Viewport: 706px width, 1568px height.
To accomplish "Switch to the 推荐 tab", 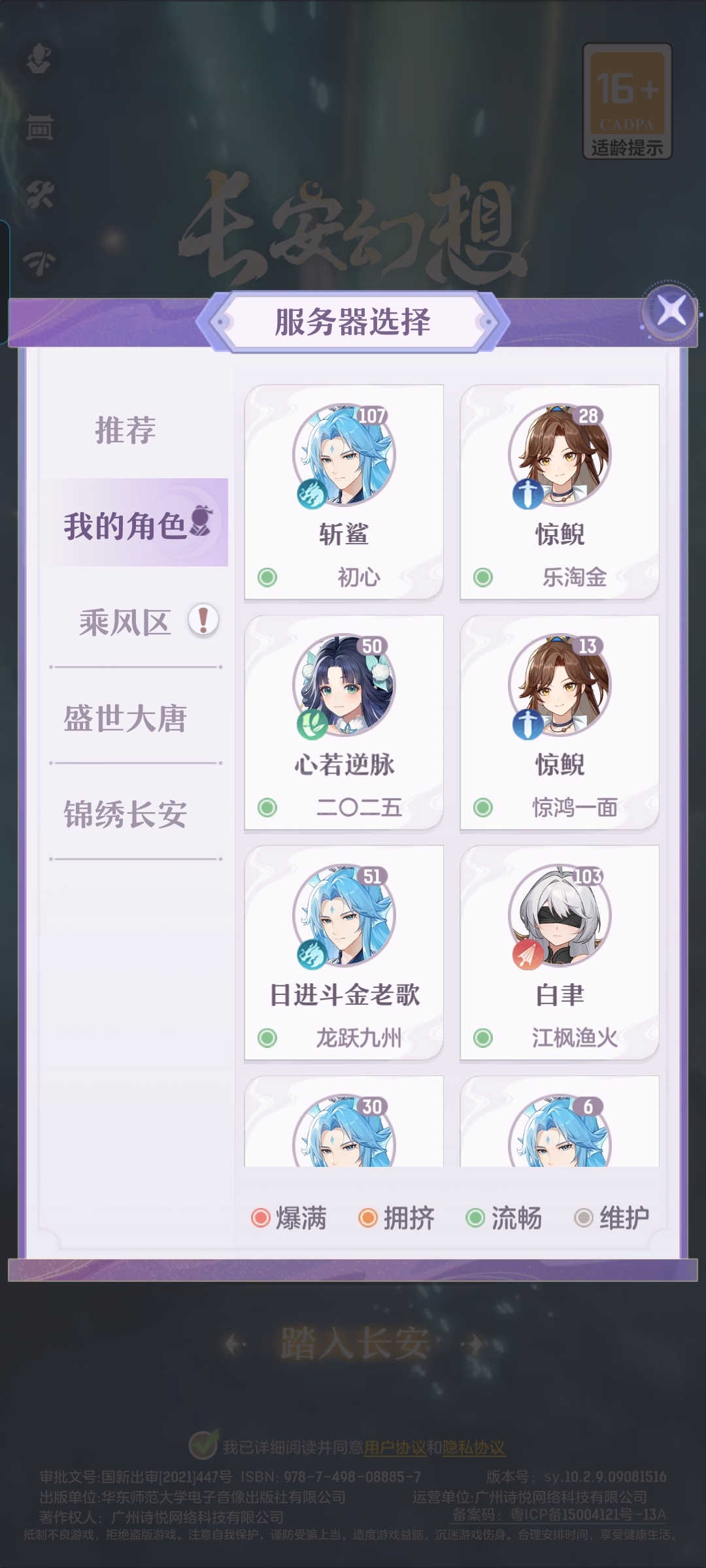I will pyautogui.click(x=126, y=431).
